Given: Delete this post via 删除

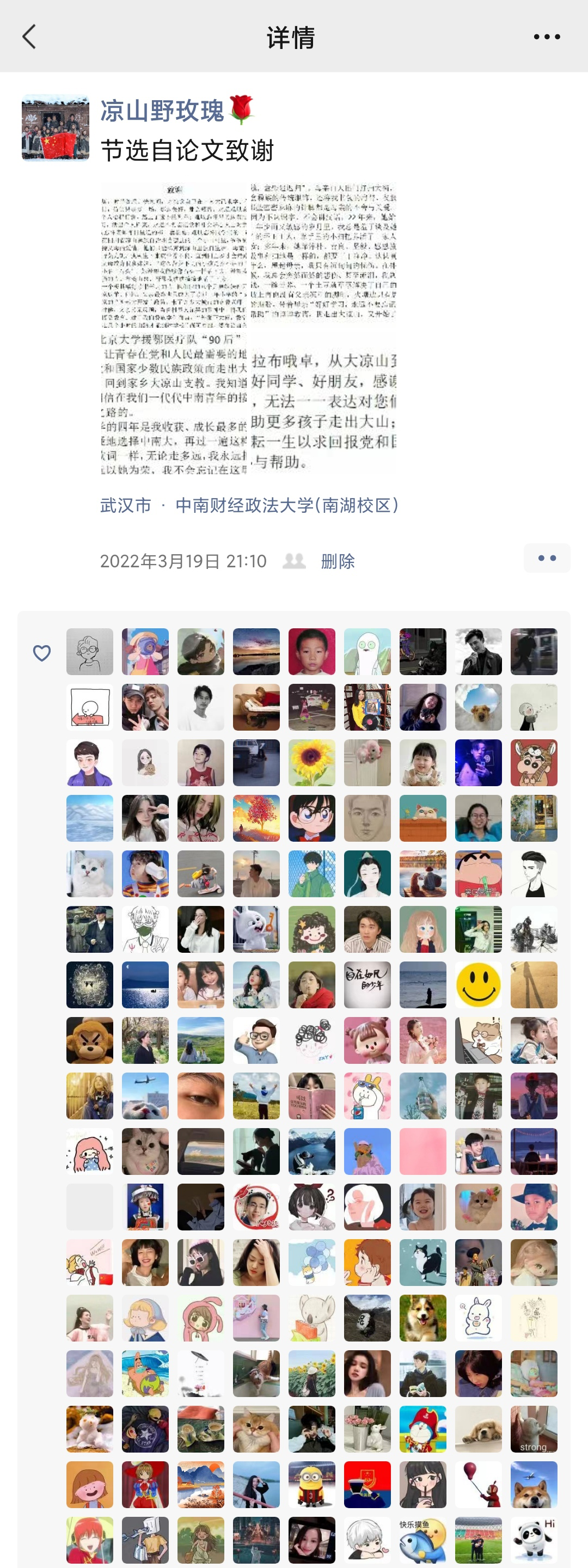Looking at the screenshot, I should (337, 561).
